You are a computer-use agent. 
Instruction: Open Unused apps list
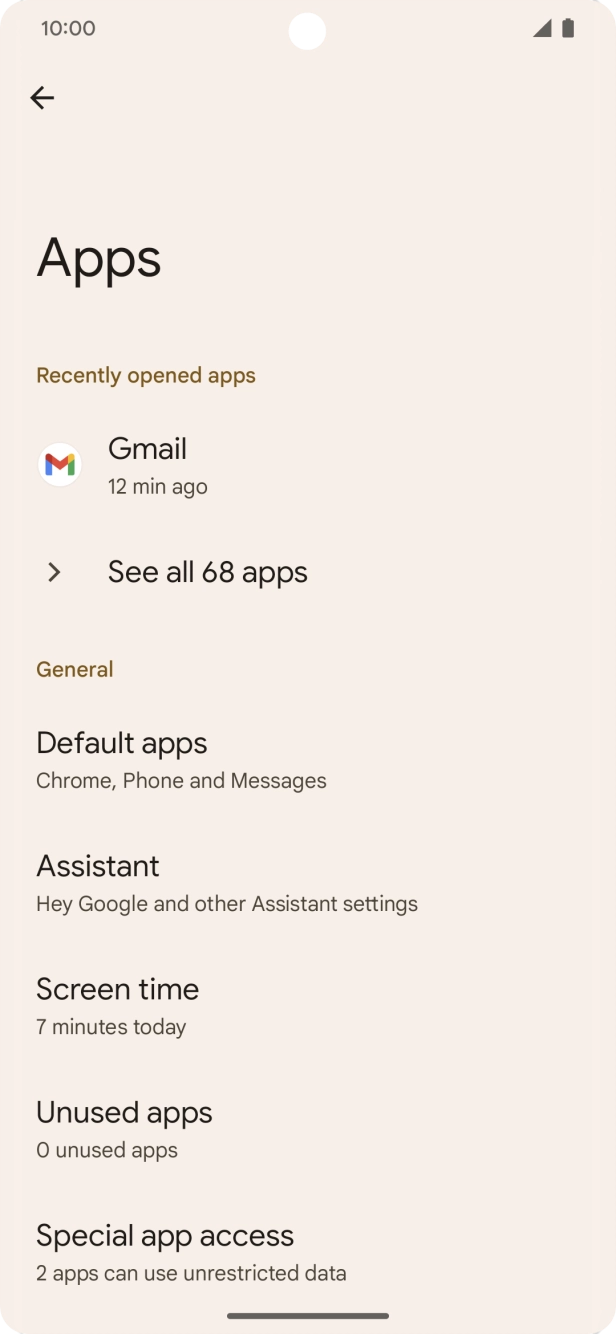pyautogui.click(x=124, y=1129)
